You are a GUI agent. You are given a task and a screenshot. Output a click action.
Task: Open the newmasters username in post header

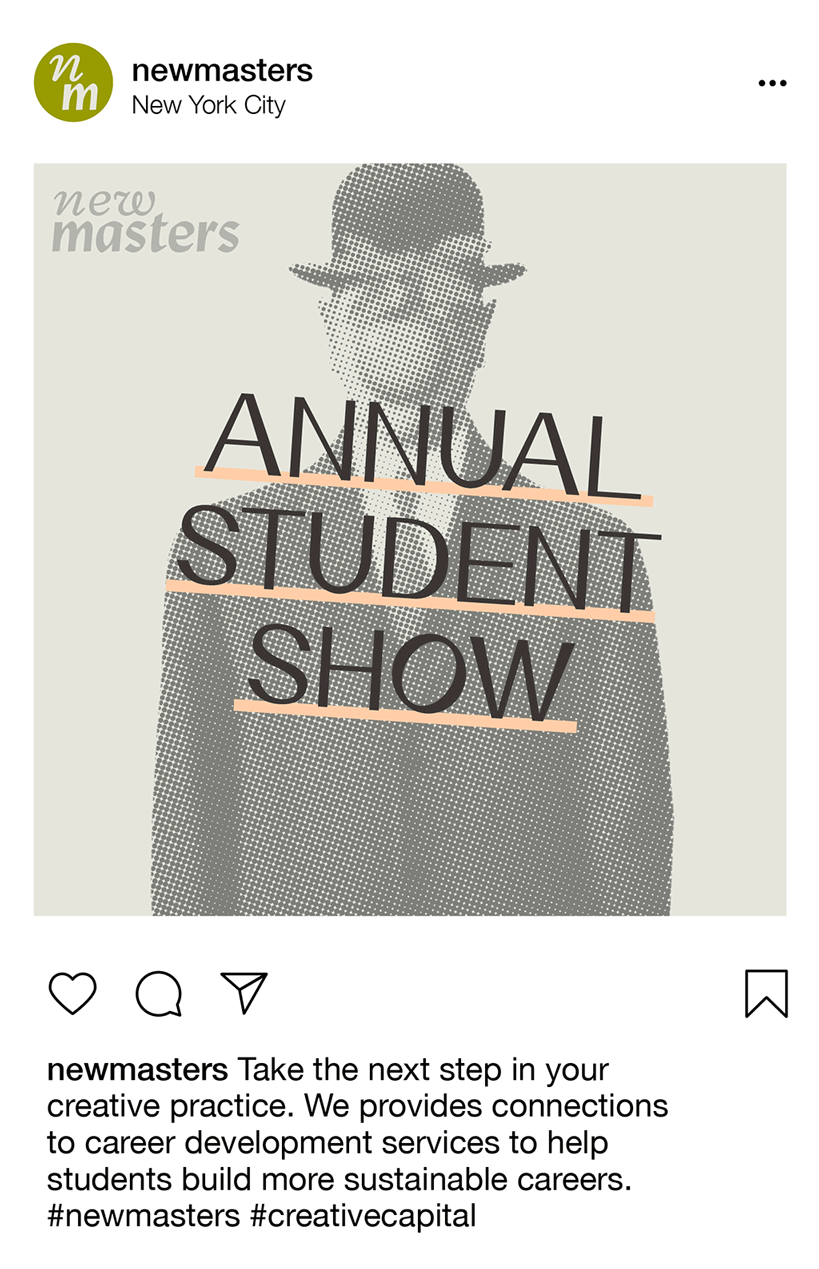pos(222,71)
